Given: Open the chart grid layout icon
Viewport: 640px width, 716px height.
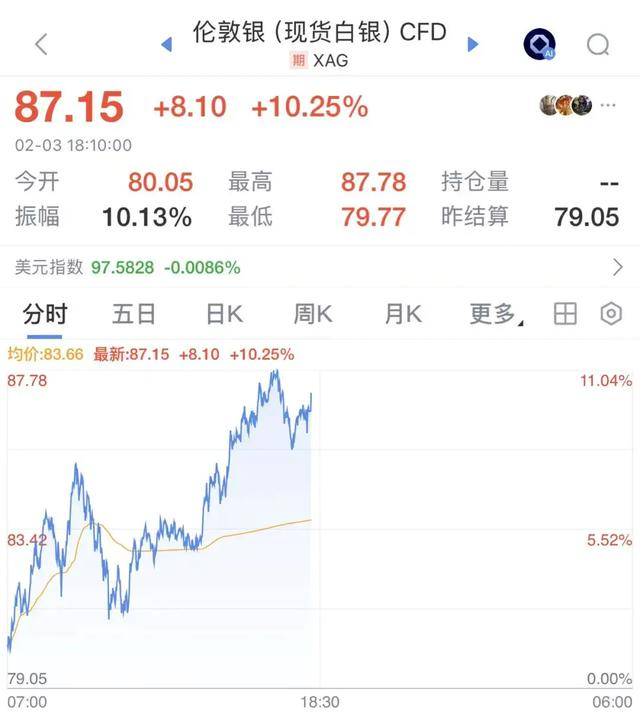Looking at the screenshot, I should (565, 314).
